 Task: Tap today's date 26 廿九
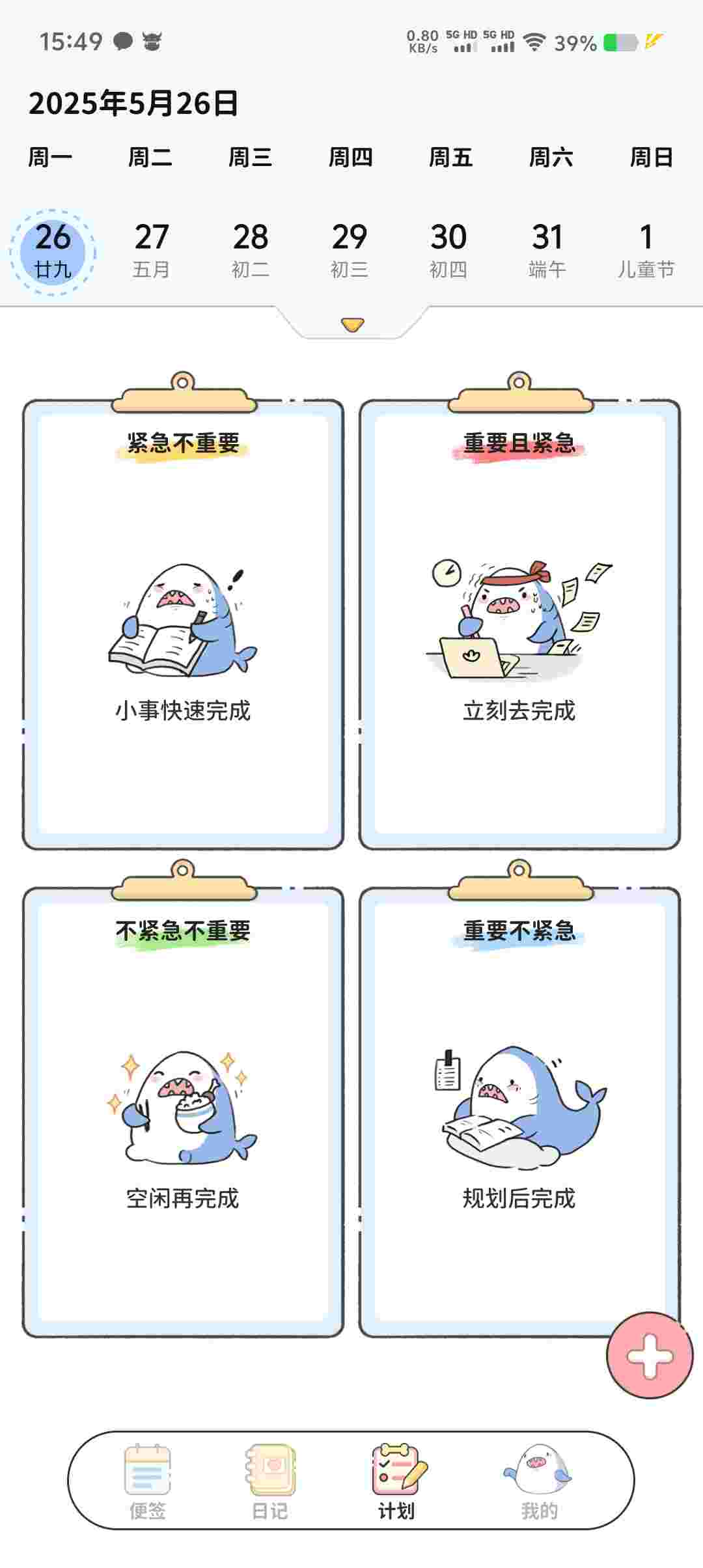(x=53, y=252)
